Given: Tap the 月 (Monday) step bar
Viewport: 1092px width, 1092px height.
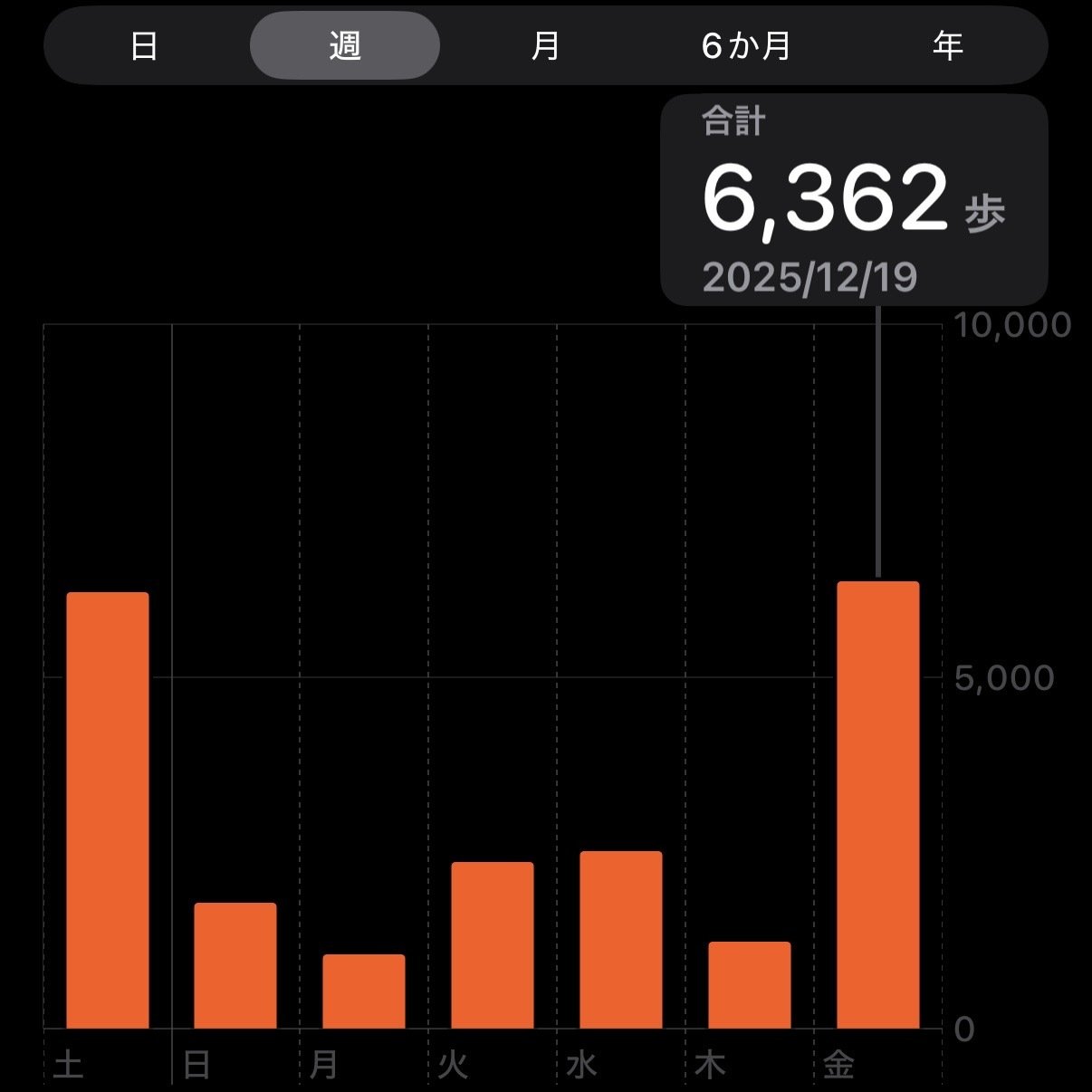Looking at the screenshot, I should pos(364,991).
